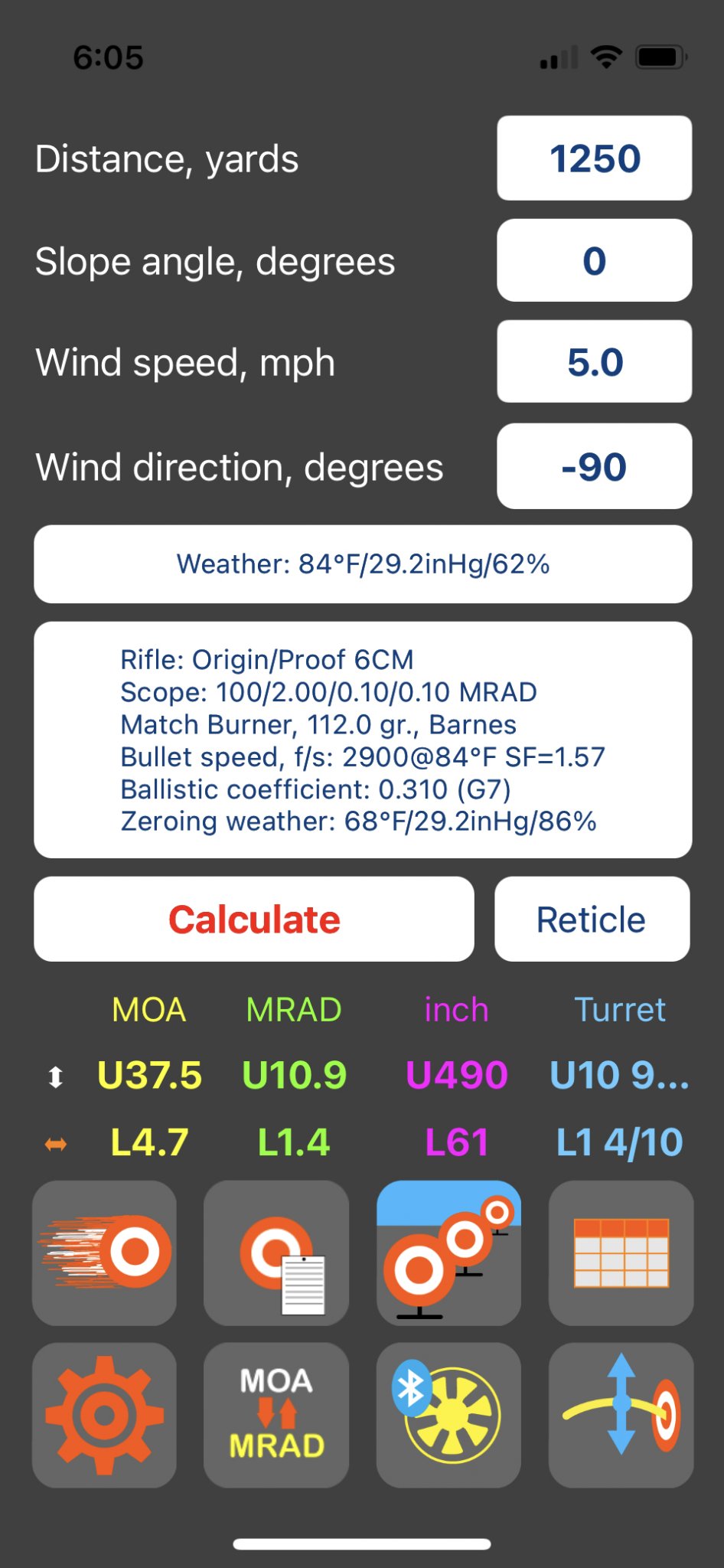The height and width of the screenshot is (1568, 724).
Task: Open the ballistic table icon
Action: [621, 1253]
